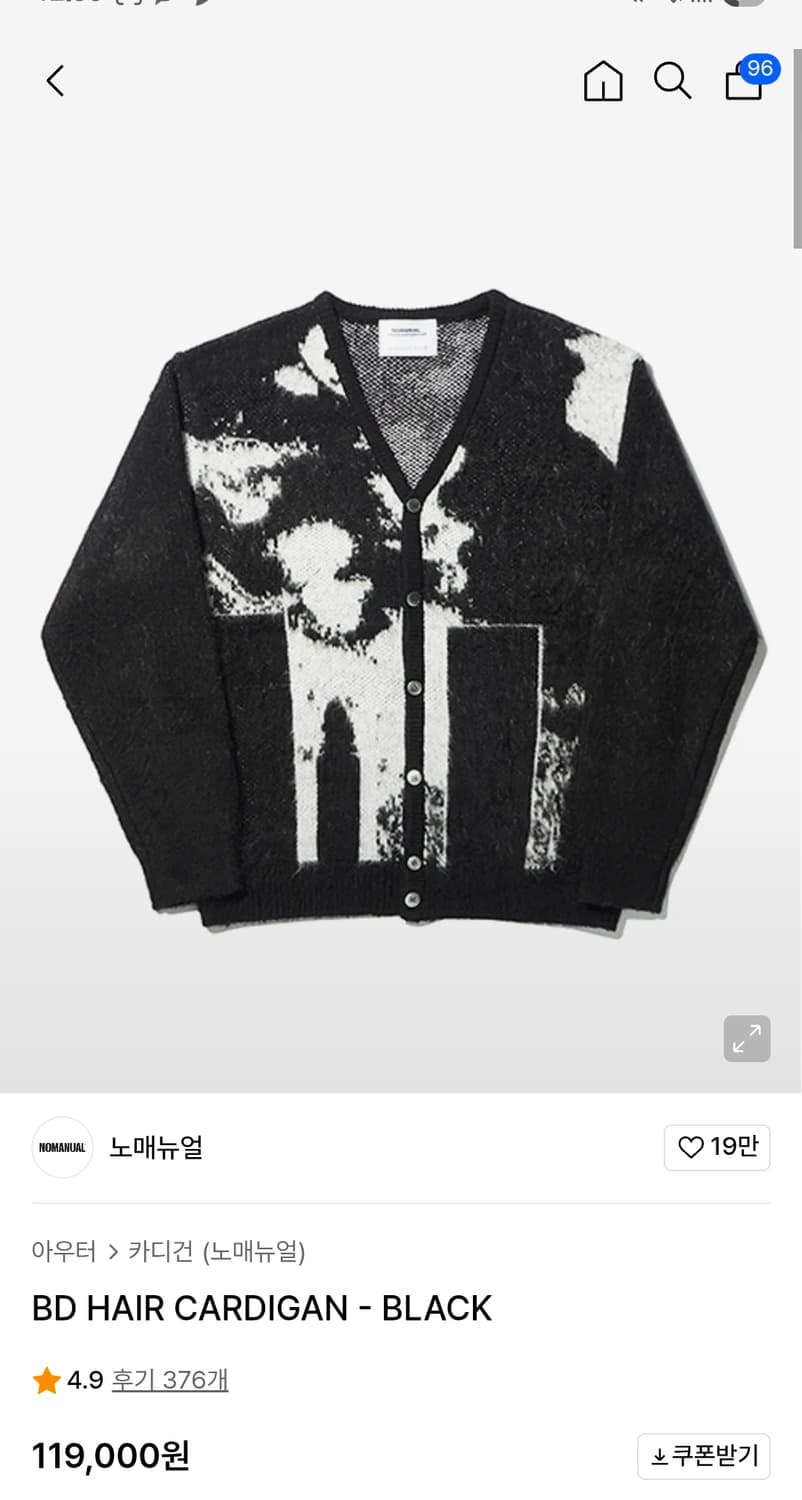The image size is (802, 1500).
Task: Expand the product image fullscreen
Action: 746,1038
